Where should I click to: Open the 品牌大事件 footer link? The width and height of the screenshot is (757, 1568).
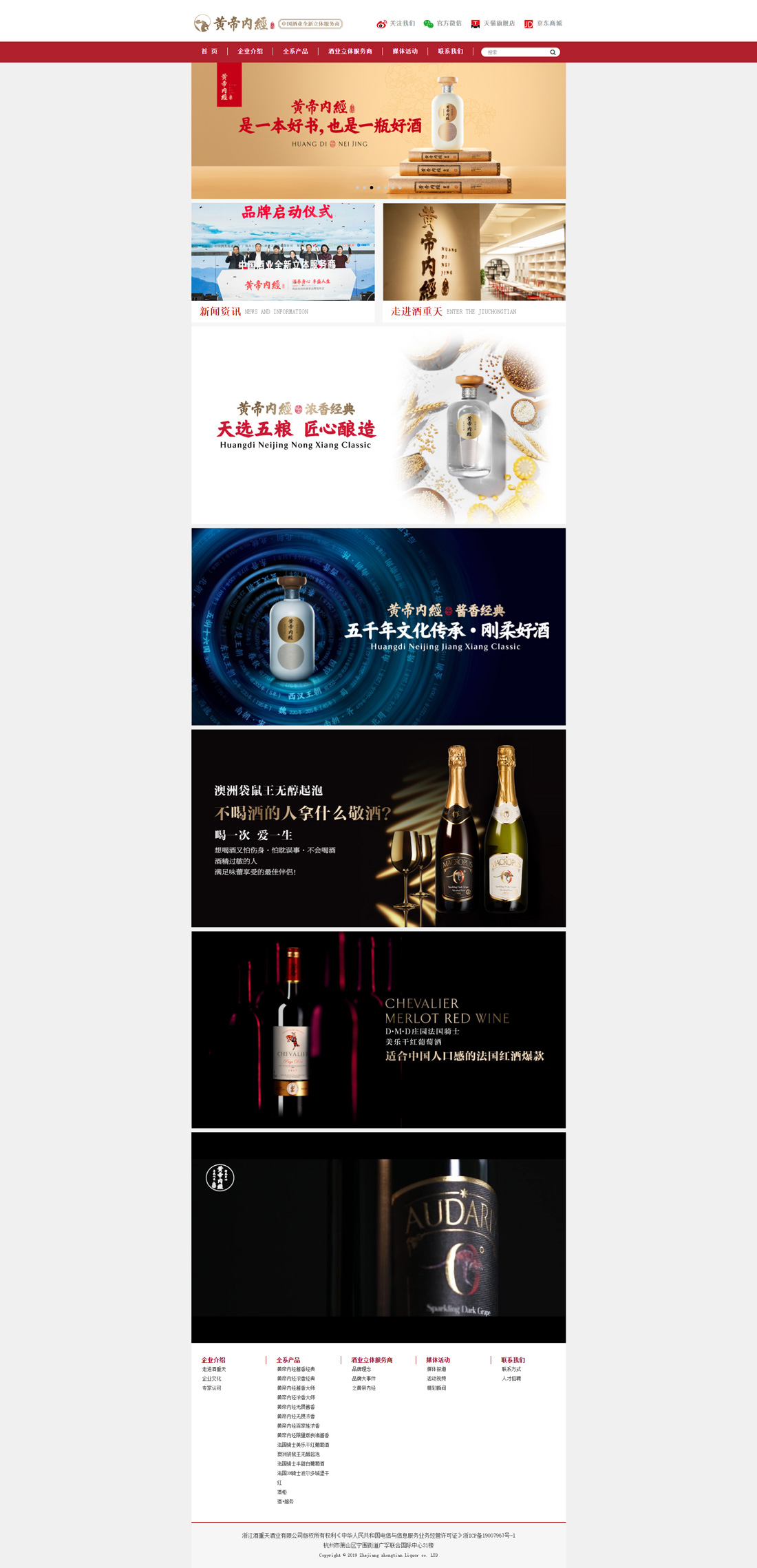coord(364,1379)
